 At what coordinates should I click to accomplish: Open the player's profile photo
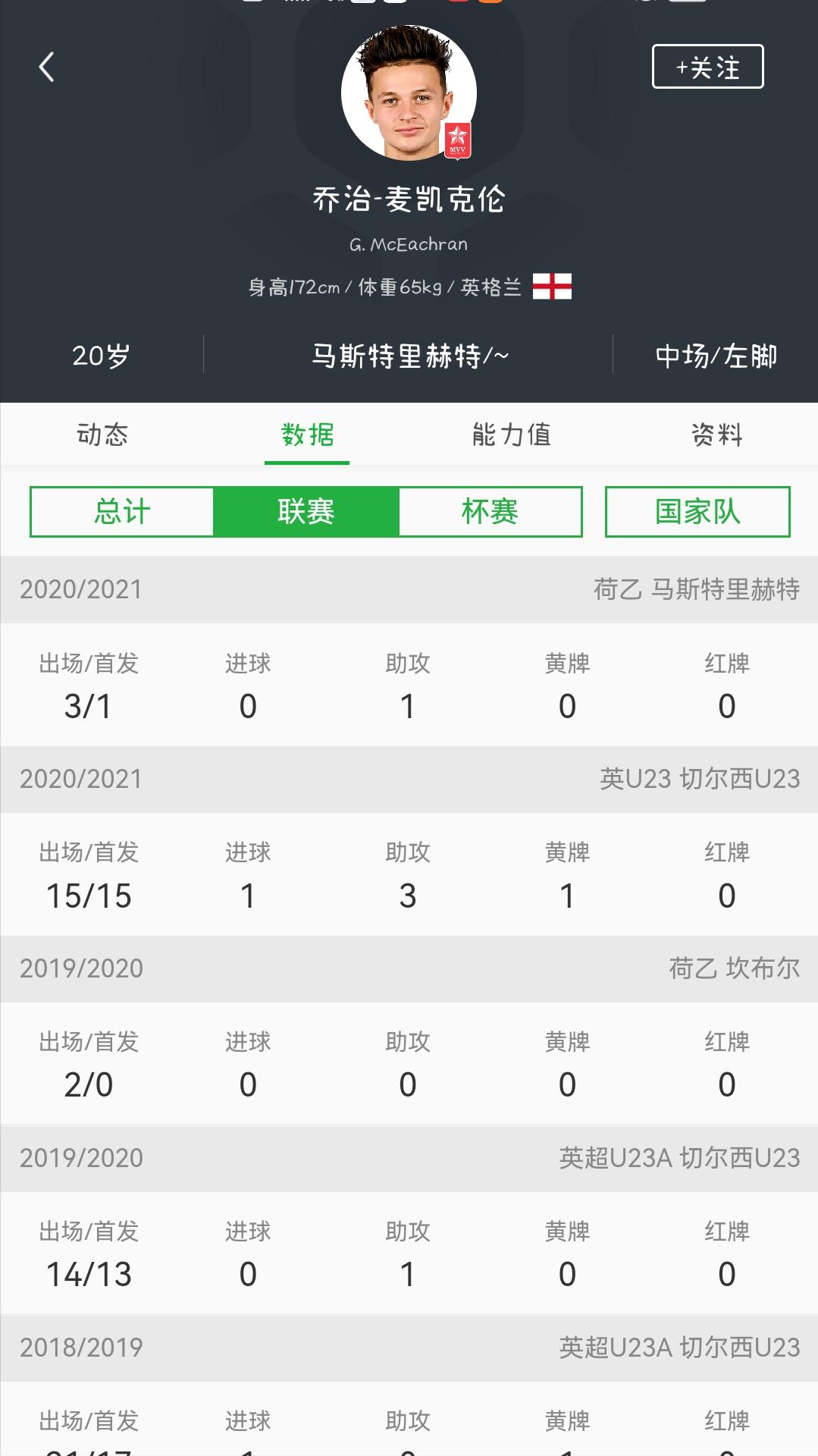tap(409, 91)
